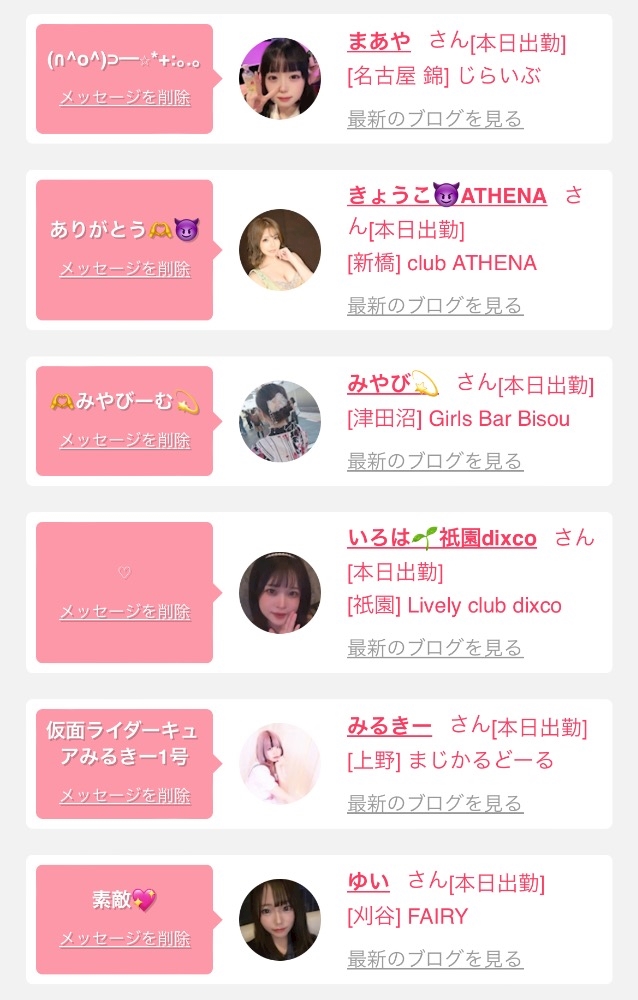Tap ゆい's profile photo

click(280, 920)
